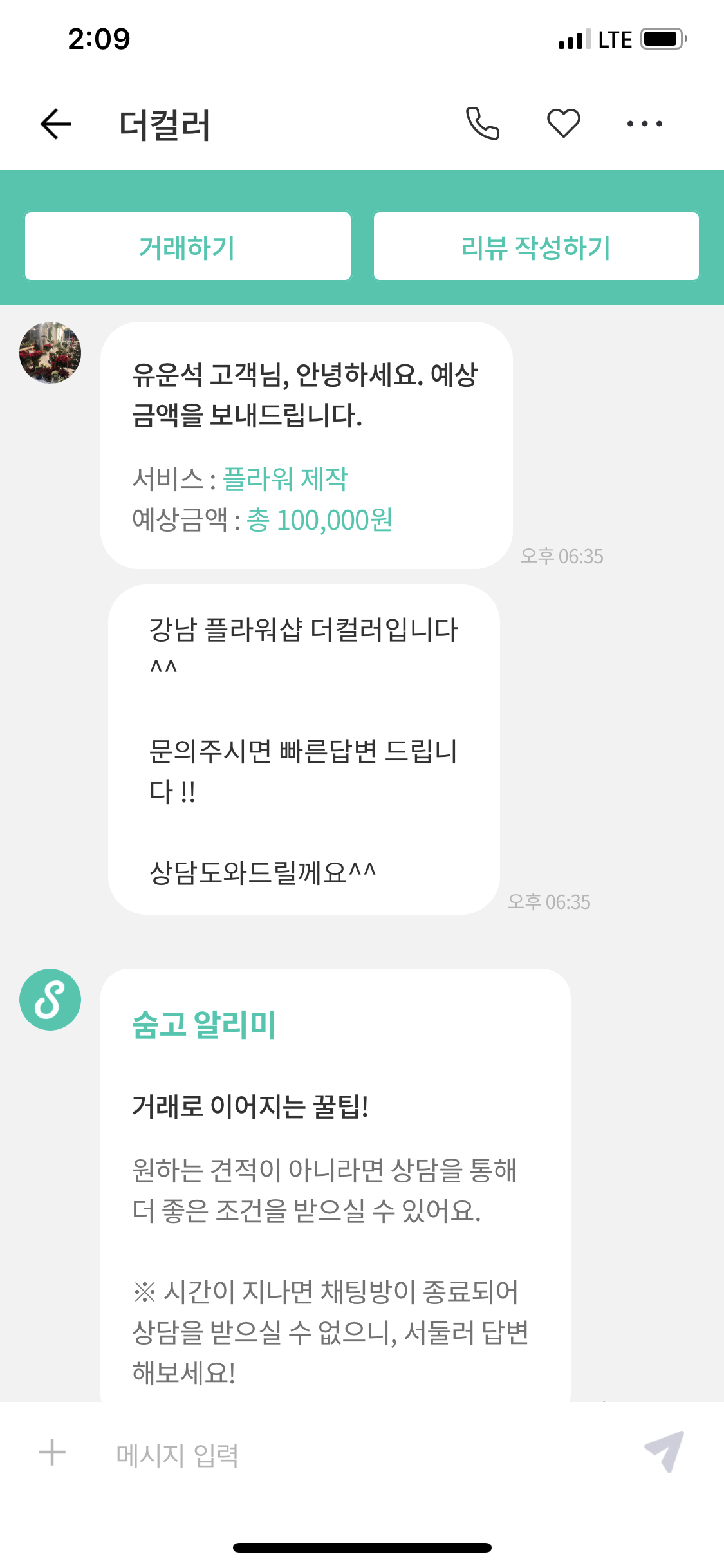Go back to chat list via arrow
The image size is (724, 1568).
55,124
